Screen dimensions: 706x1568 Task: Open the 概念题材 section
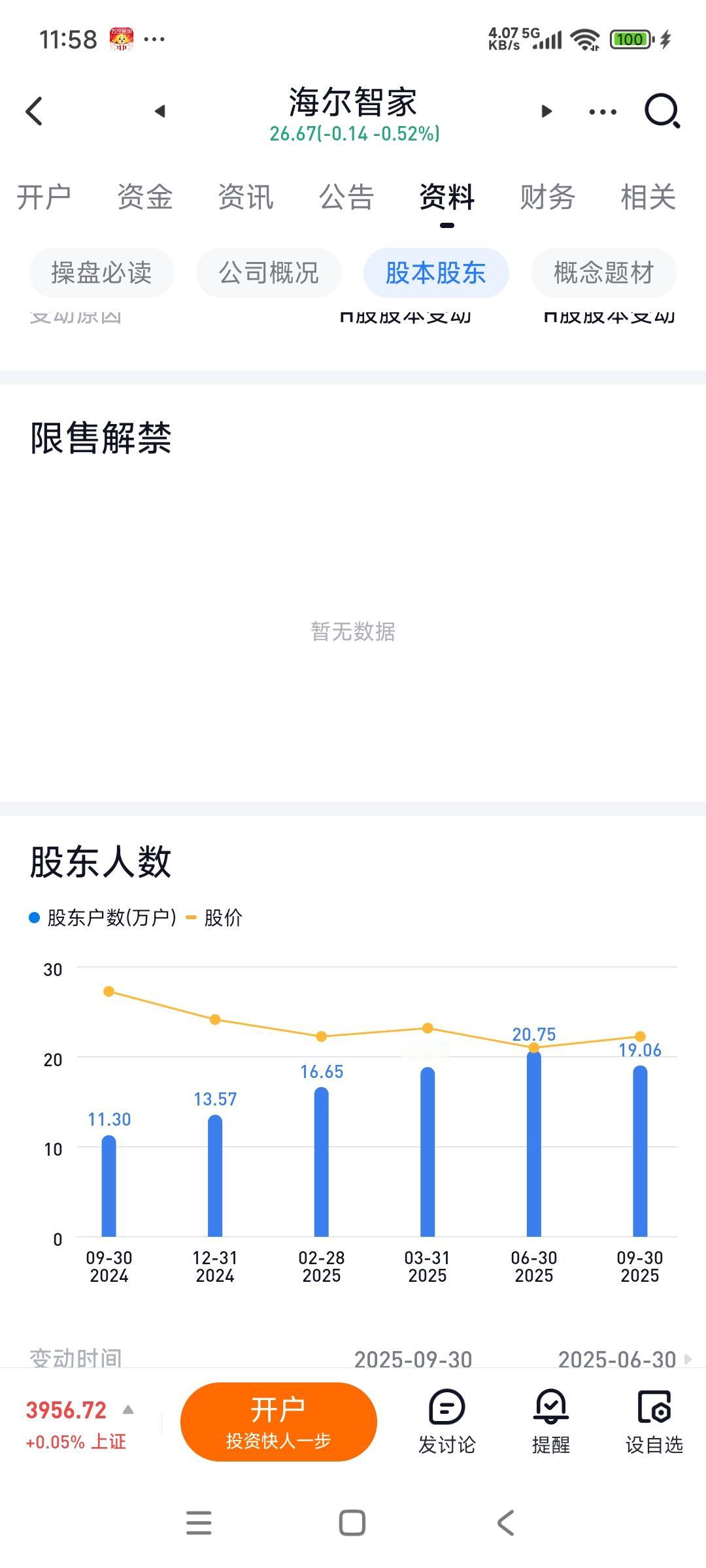603,272
